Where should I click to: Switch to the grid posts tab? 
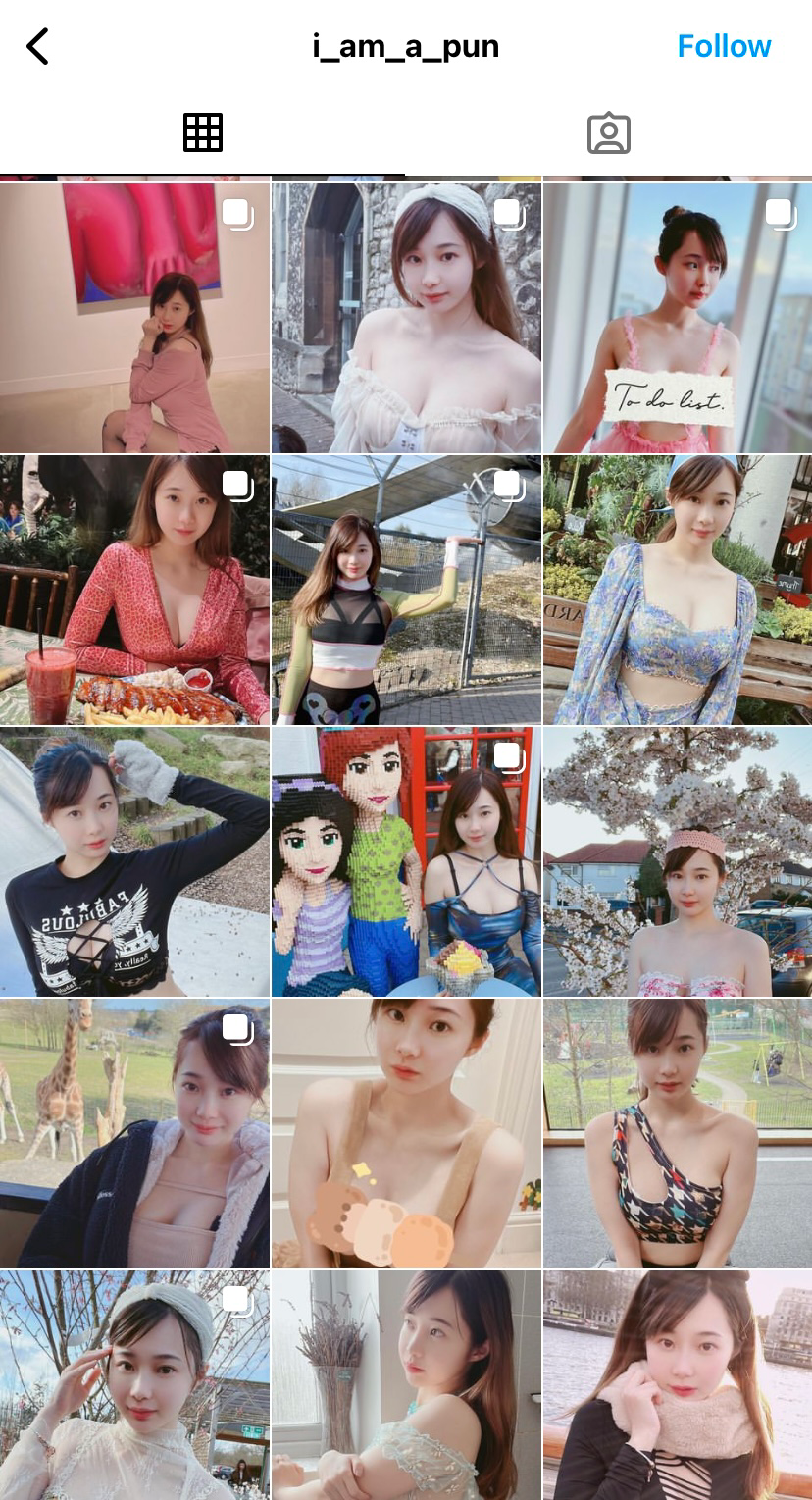(x=203, y=132)
